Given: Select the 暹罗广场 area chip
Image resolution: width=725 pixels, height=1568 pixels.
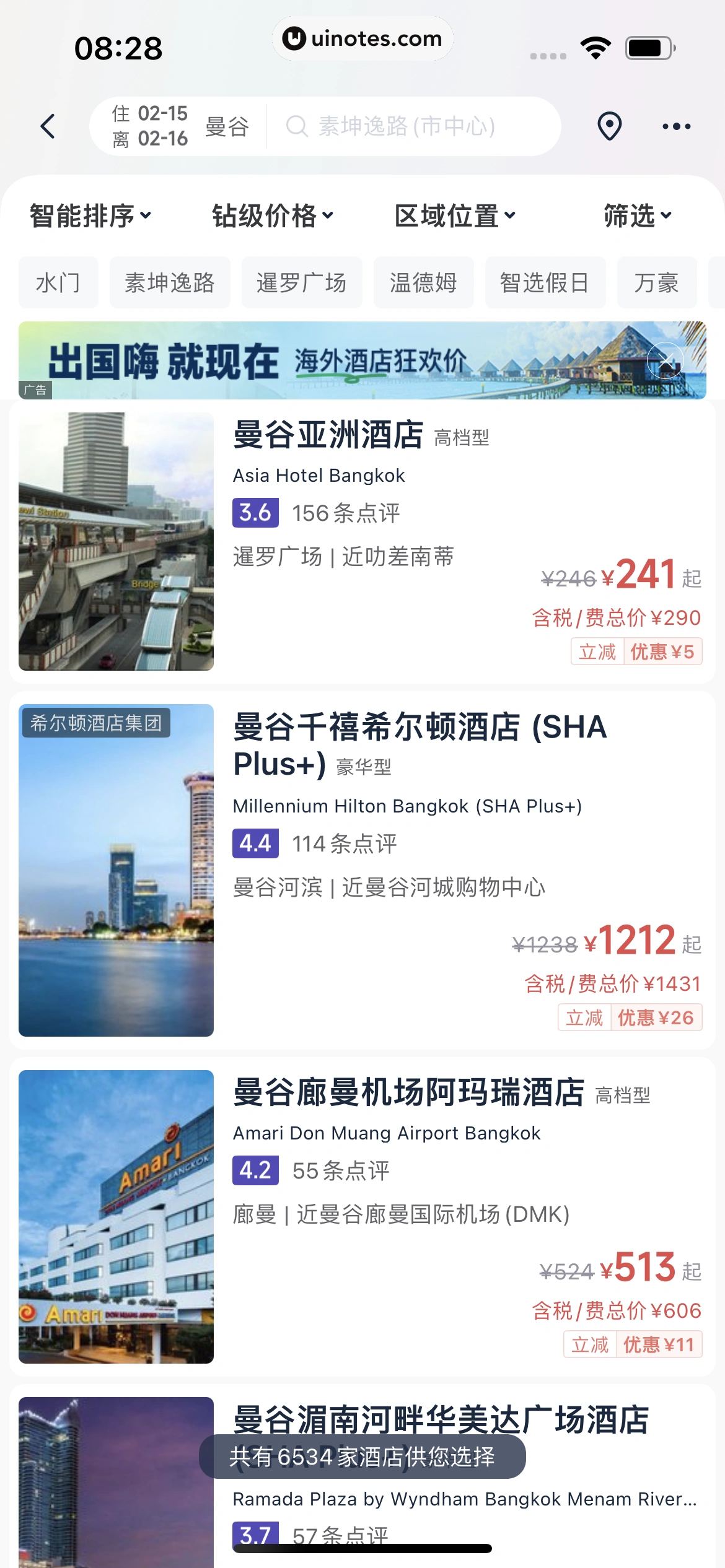Looking at the screenshot, I should pos(302,282).
